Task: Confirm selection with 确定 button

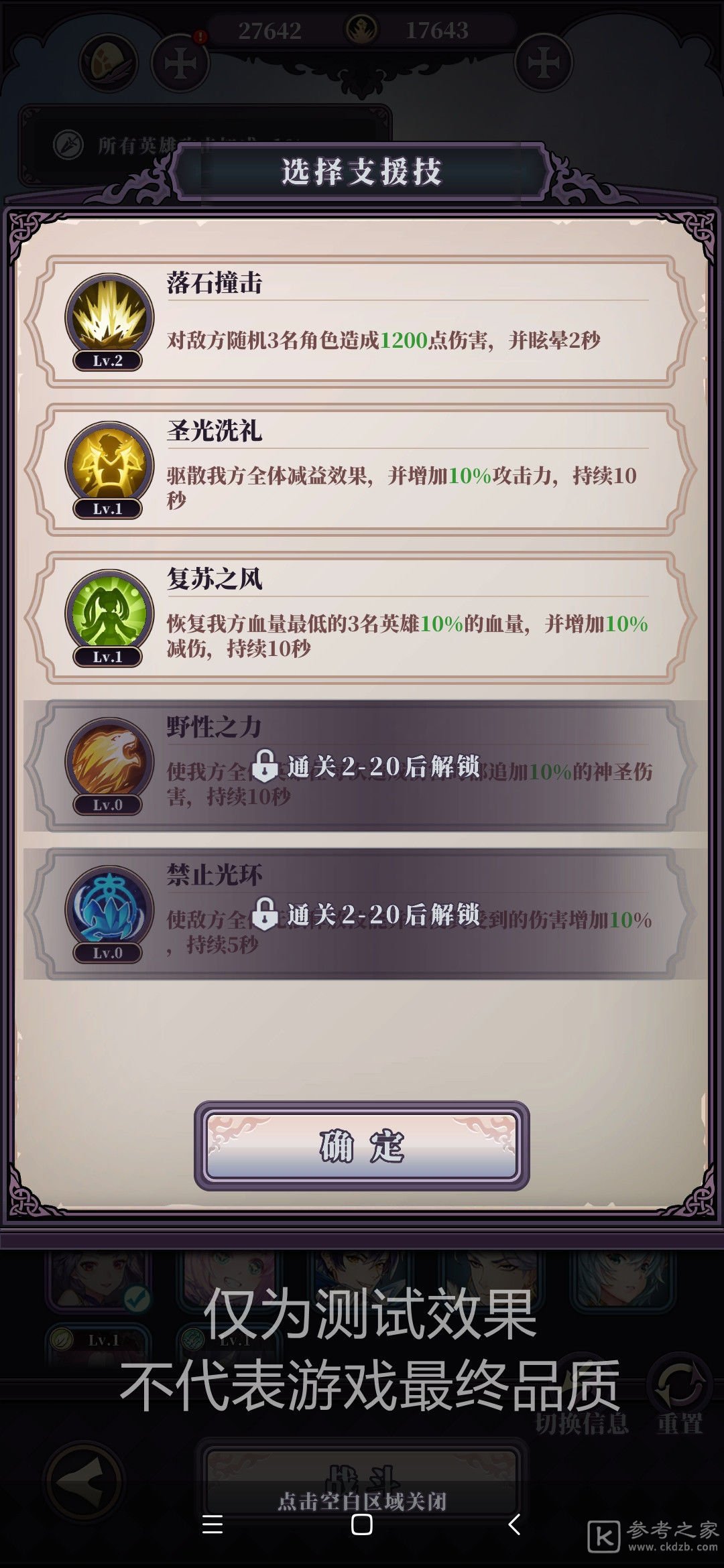Action: coord(362,1146)
